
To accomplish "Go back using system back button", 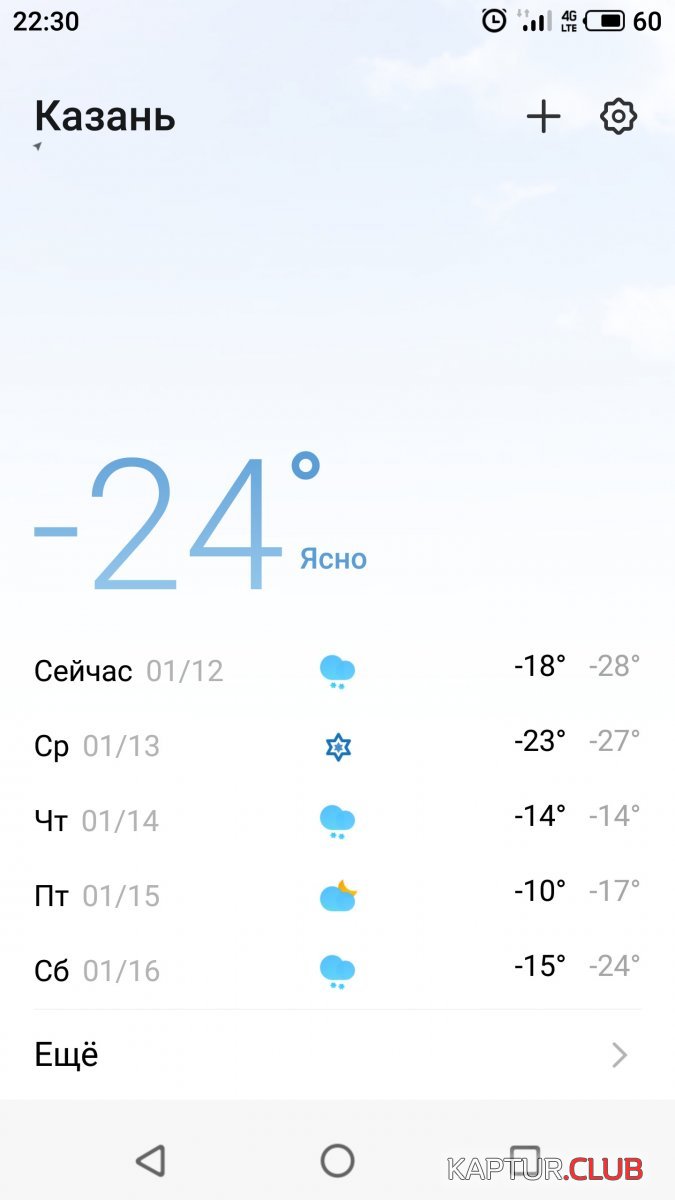I will point(150,1160).
